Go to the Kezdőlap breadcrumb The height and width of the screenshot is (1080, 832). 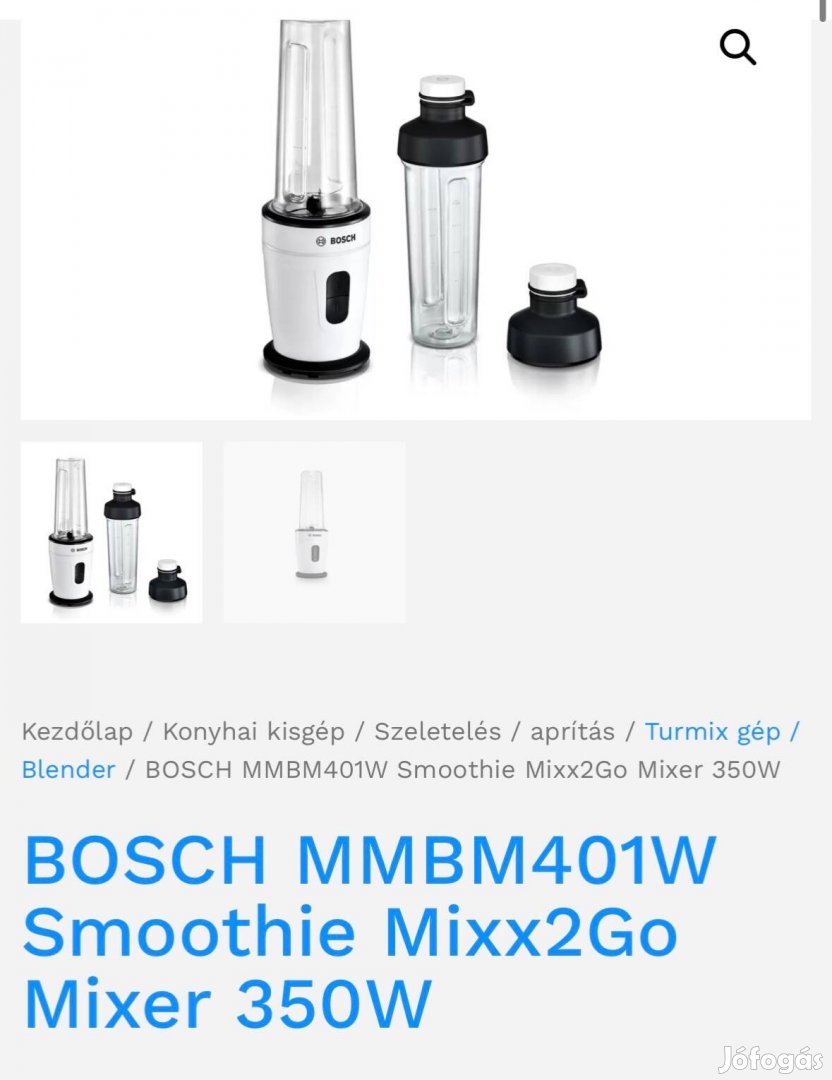click(77, 731)
